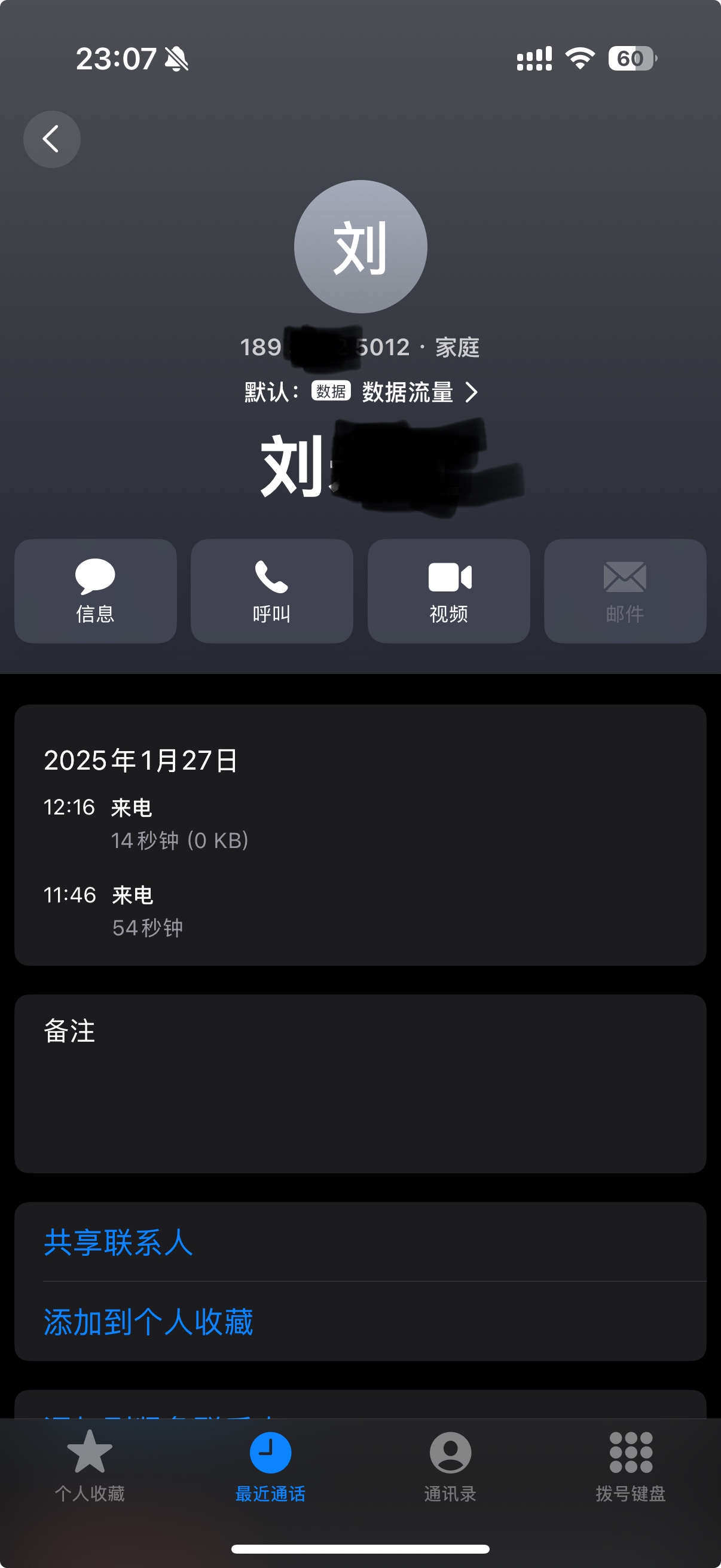
Task: Send a message via 信息 button
Action: tap(96, 590)
